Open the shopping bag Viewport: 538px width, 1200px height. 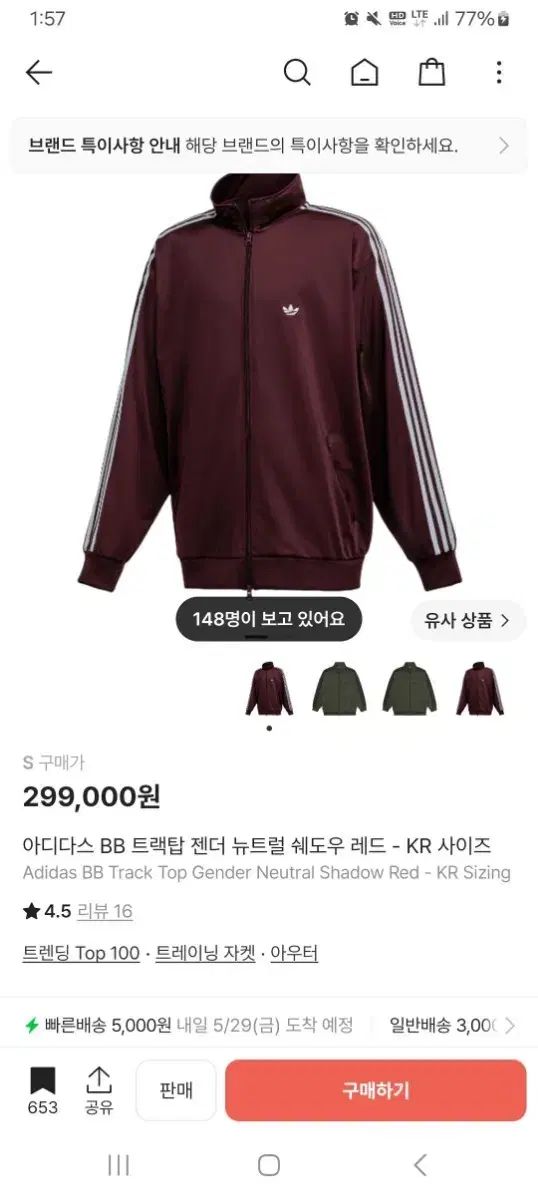pos(431,72)
